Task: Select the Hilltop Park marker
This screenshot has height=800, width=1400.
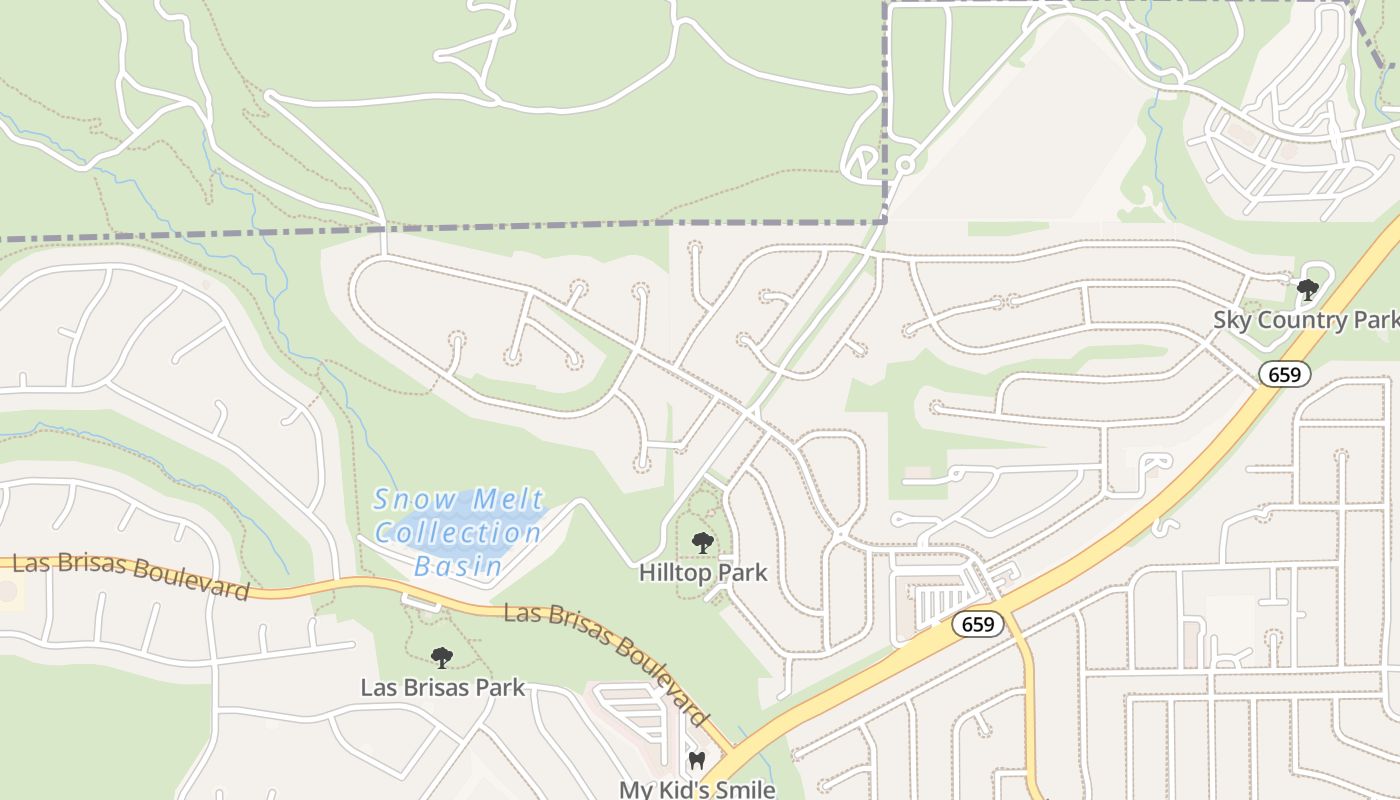Action: pyautogui.click(x=703, y=544)
